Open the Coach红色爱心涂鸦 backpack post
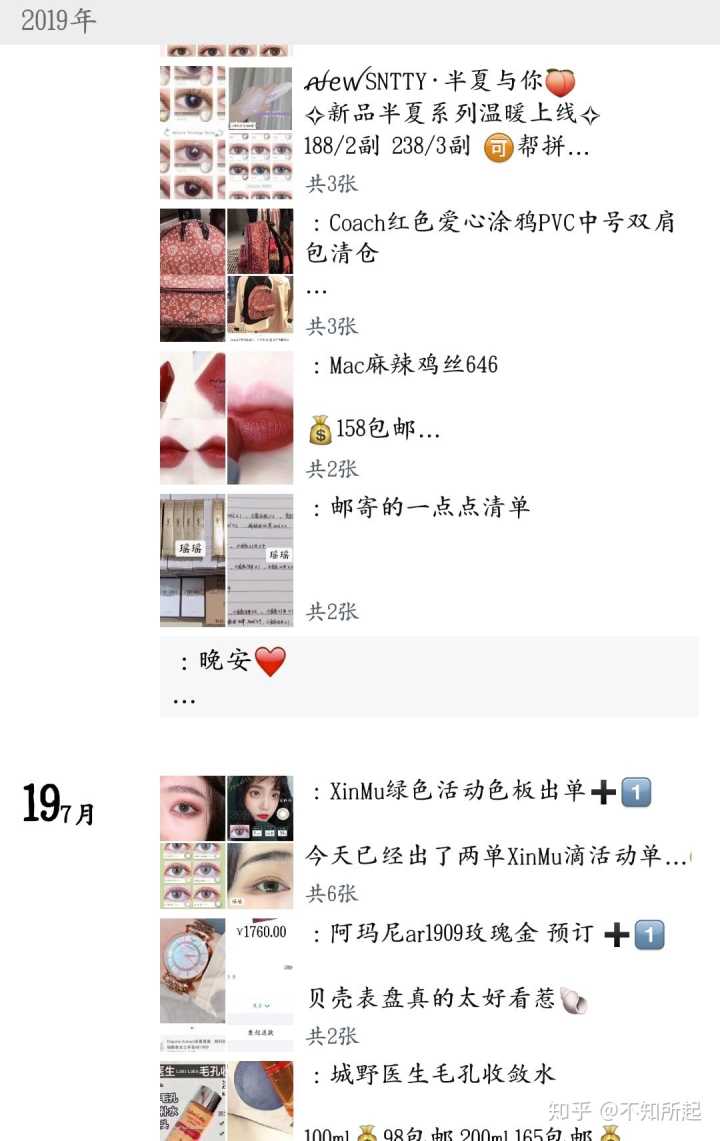Viewport: 720px width, 1141px height. (x=490, y=238)
